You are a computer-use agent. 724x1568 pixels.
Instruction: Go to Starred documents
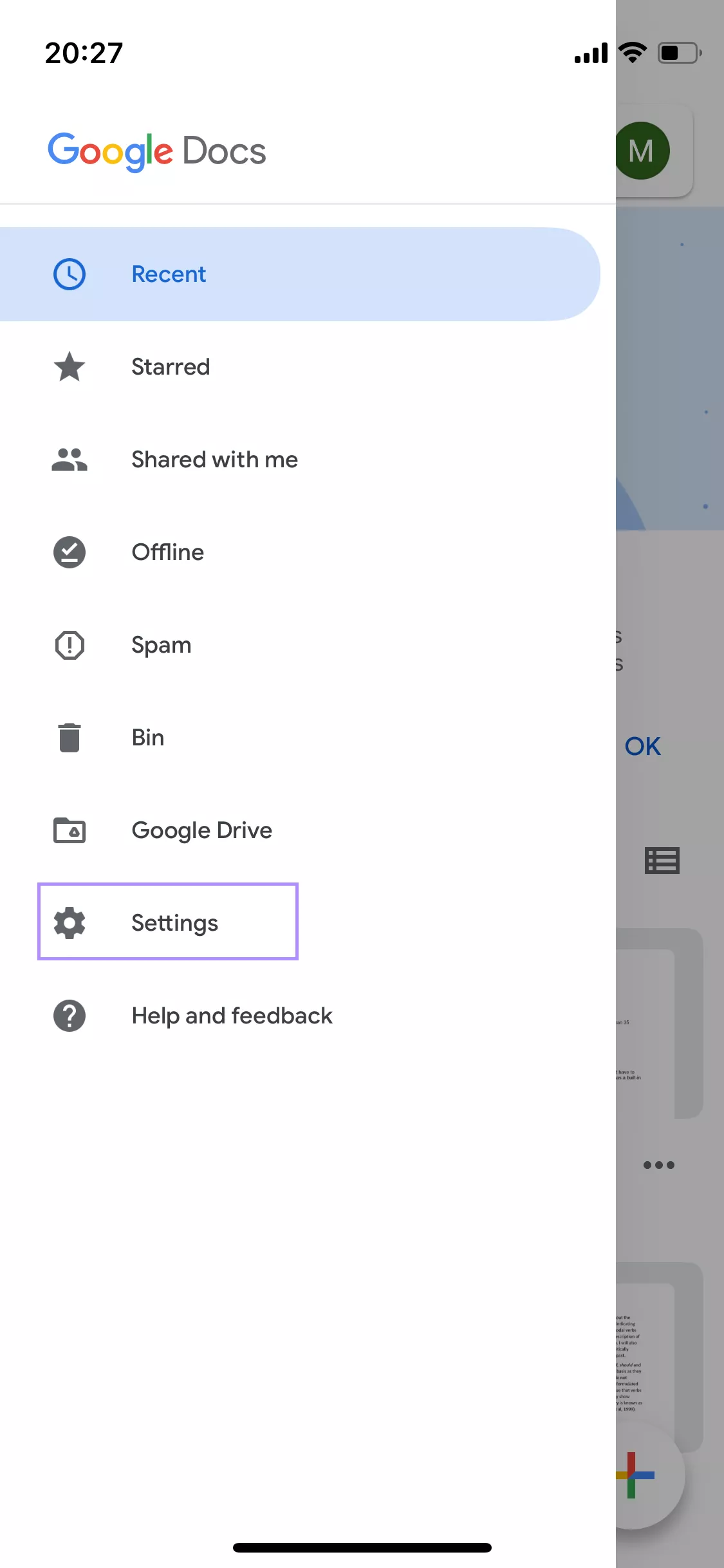[x=171, y=367]
